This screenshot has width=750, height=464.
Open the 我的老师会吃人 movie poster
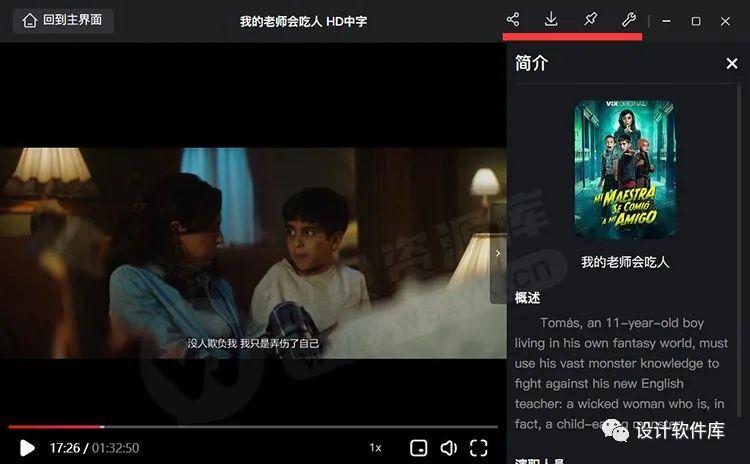[625, 169]
